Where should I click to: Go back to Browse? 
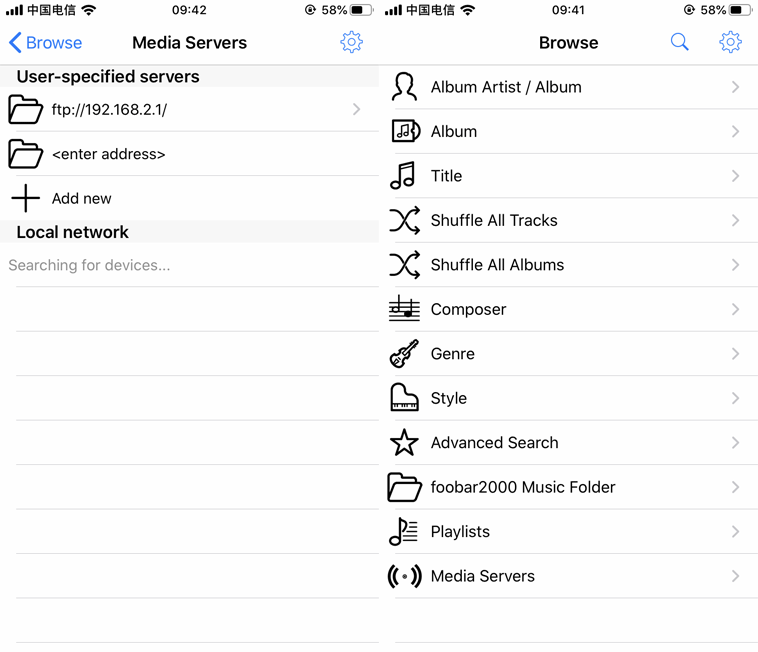pyautogui.click(x=46, y=43)
